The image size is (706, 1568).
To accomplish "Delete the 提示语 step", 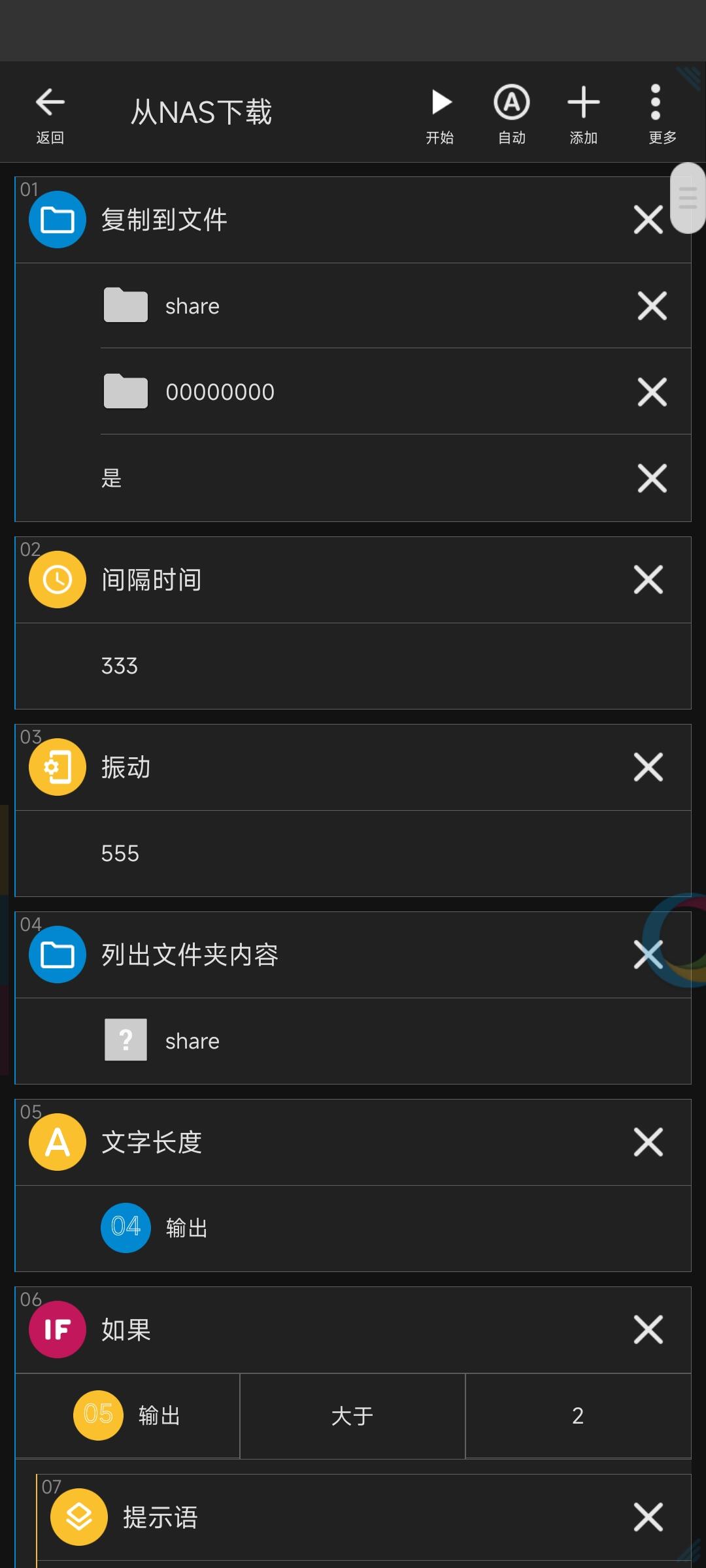I will 648,1517.
